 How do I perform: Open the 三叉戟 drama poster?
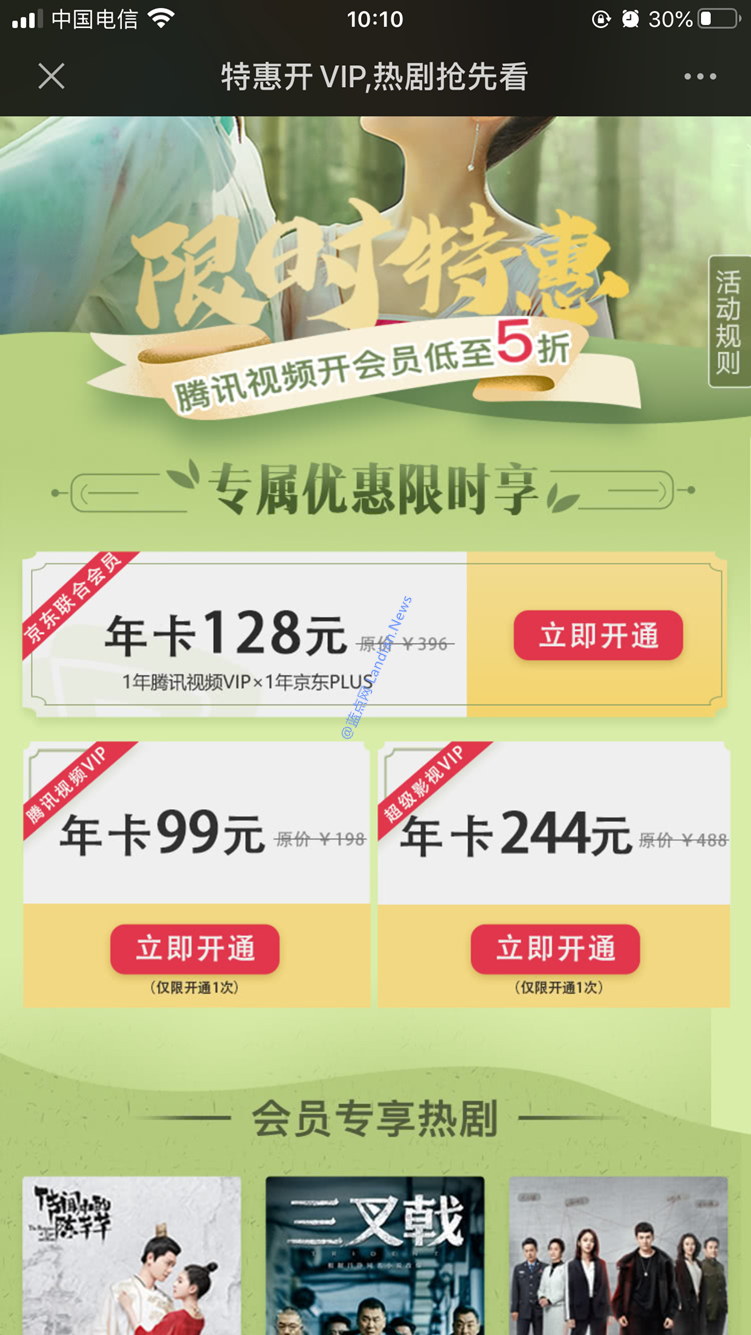375,1255
